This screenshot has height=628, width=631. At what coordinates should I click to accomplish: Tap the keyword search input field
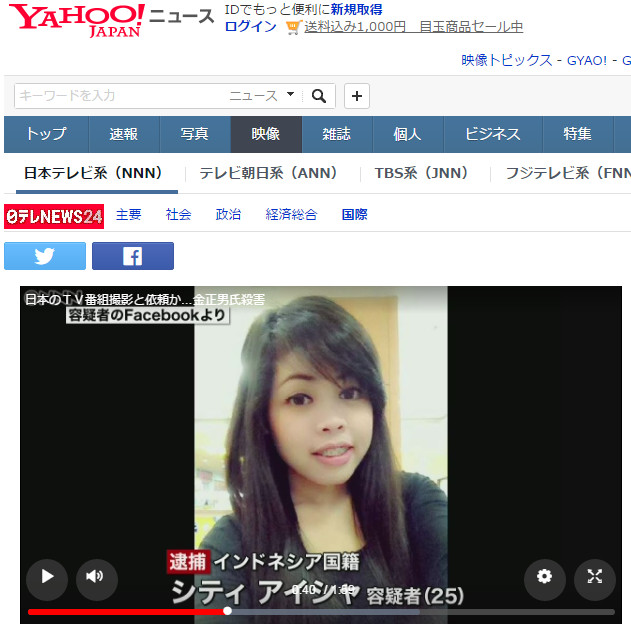pyautogui.click(x=120, y=96)
